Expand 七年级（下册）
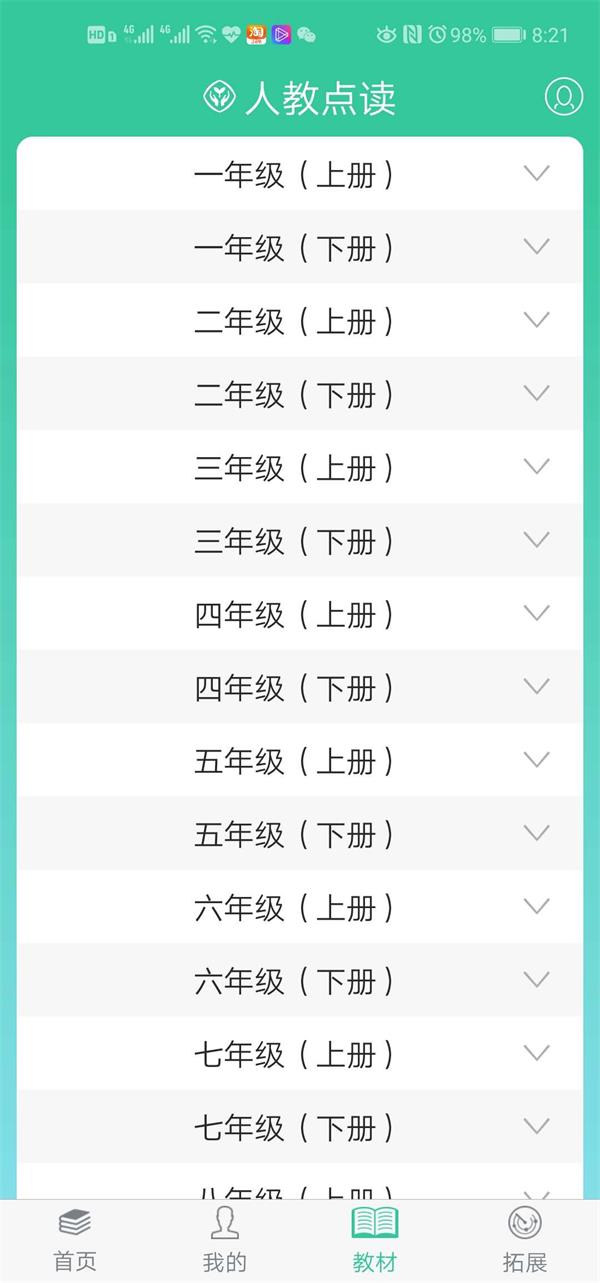The height and width of the screenshot is (1283, 600). [x=537, y=1127]
